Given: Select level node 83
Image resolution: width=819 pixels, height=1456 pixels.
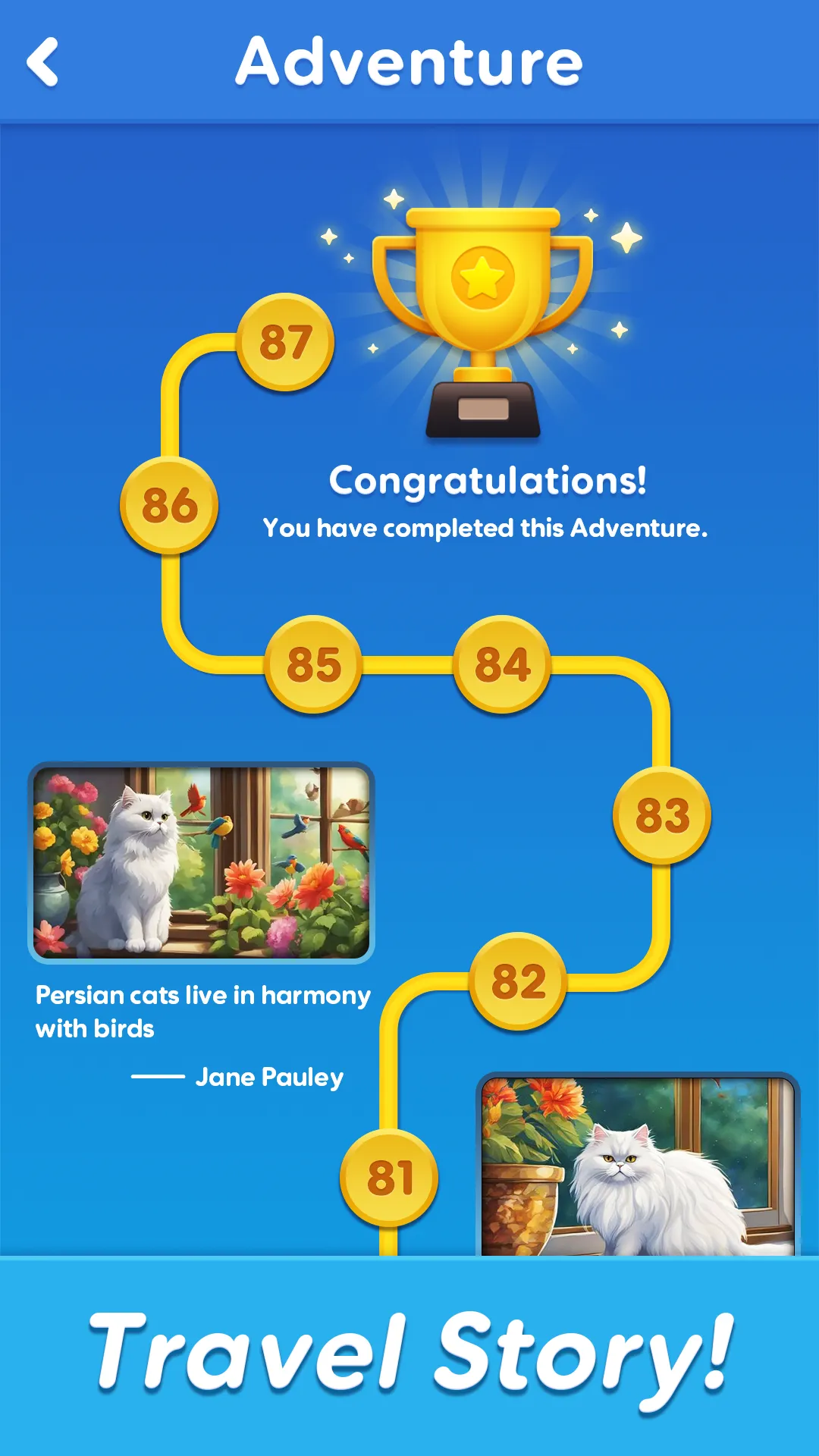Looking at the screenshot, I should click(x=662, y=817).
